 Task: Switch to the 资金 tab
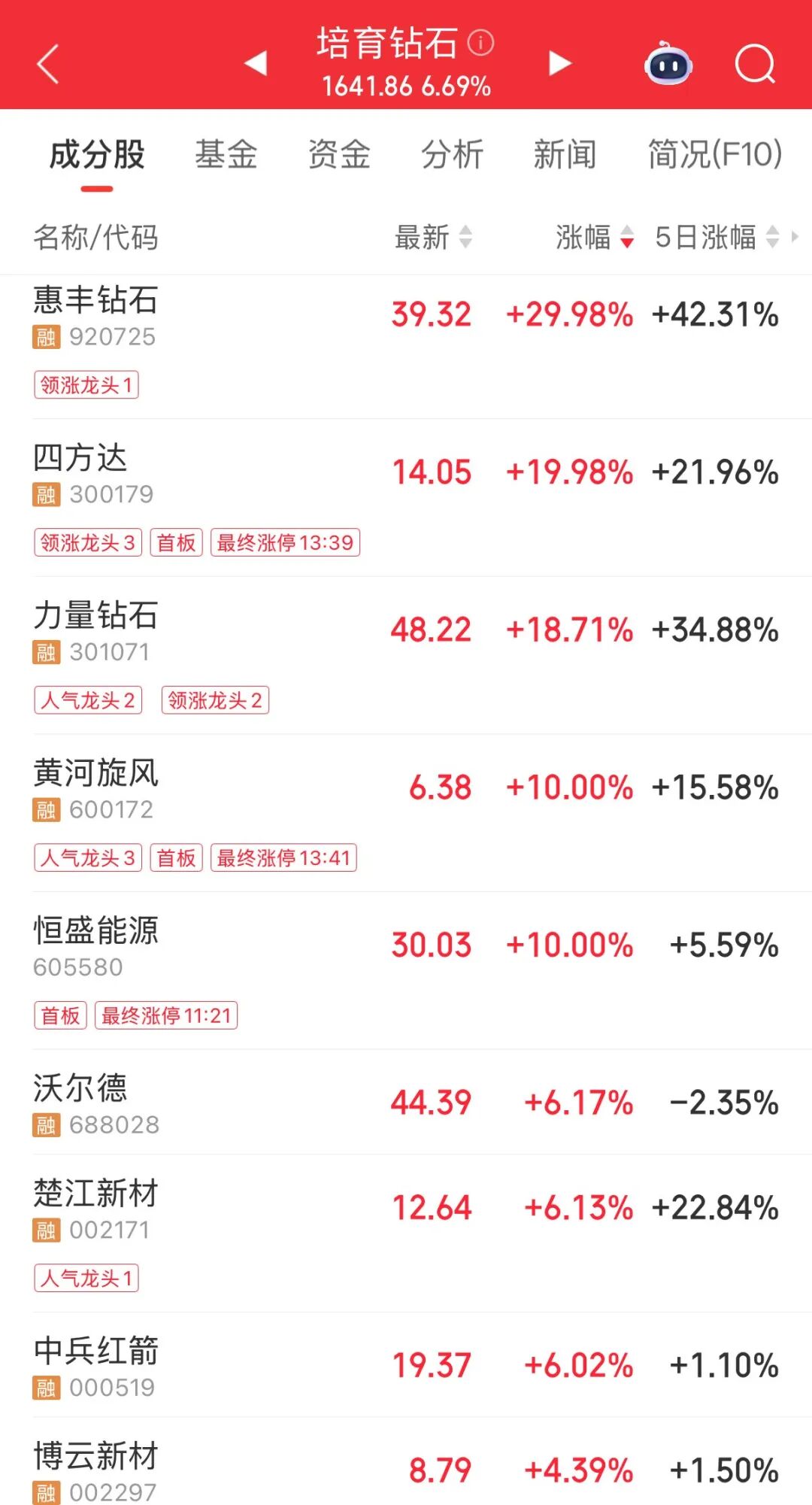(x=339, y=155)
